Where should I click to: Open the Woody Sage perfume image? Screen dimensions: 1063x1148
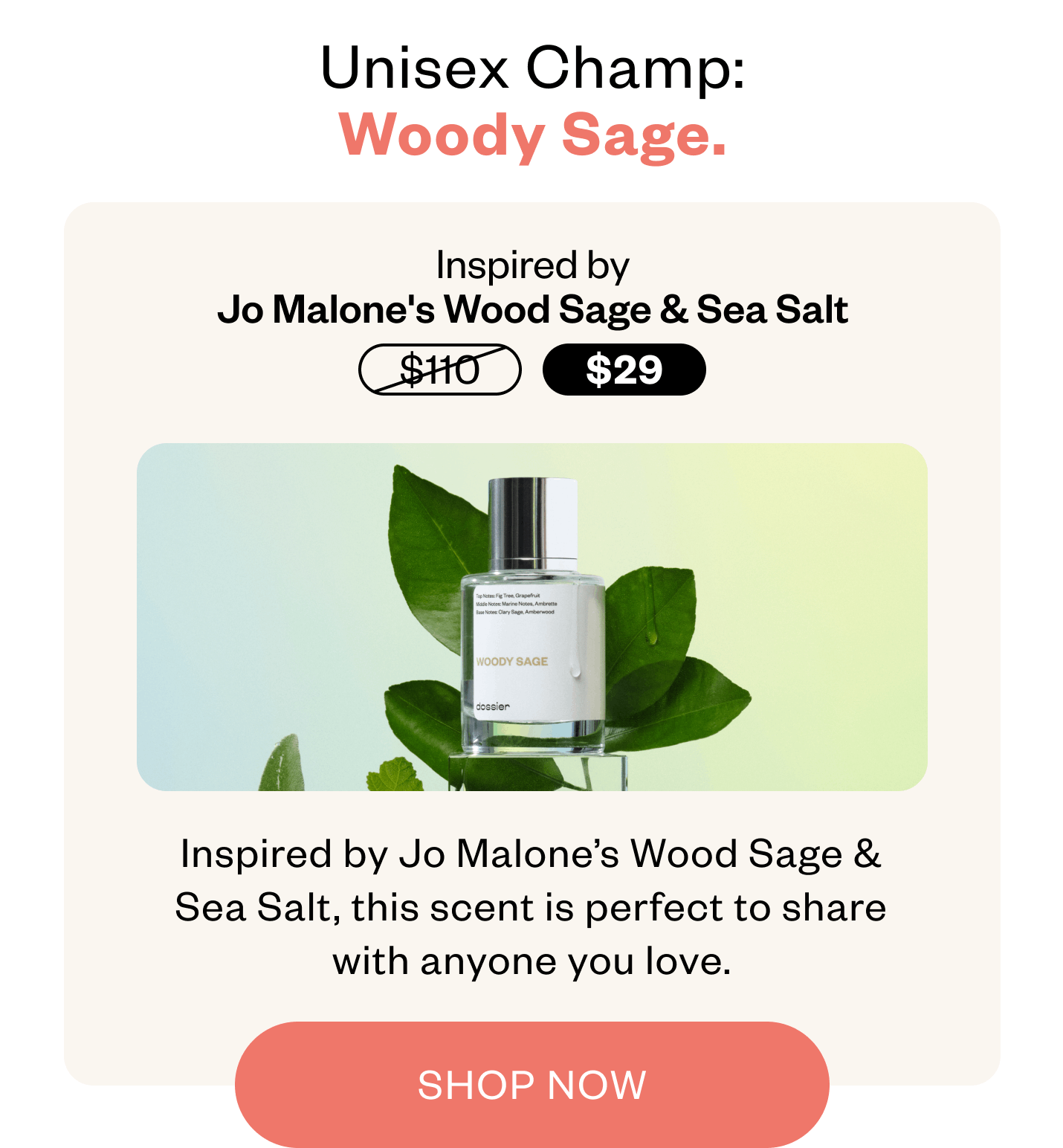point(531,617)
